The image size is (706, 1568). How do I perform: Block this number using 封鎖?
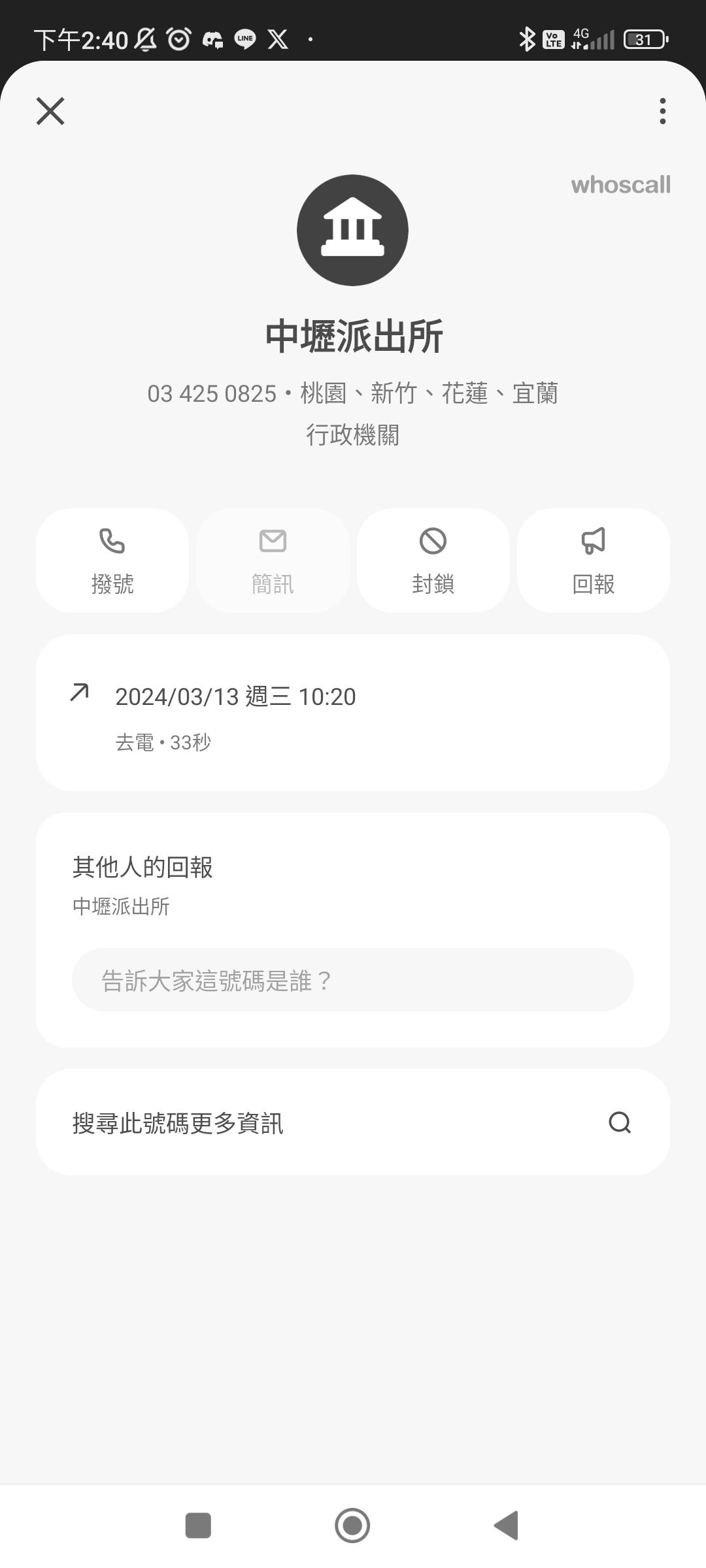[433, 561]
